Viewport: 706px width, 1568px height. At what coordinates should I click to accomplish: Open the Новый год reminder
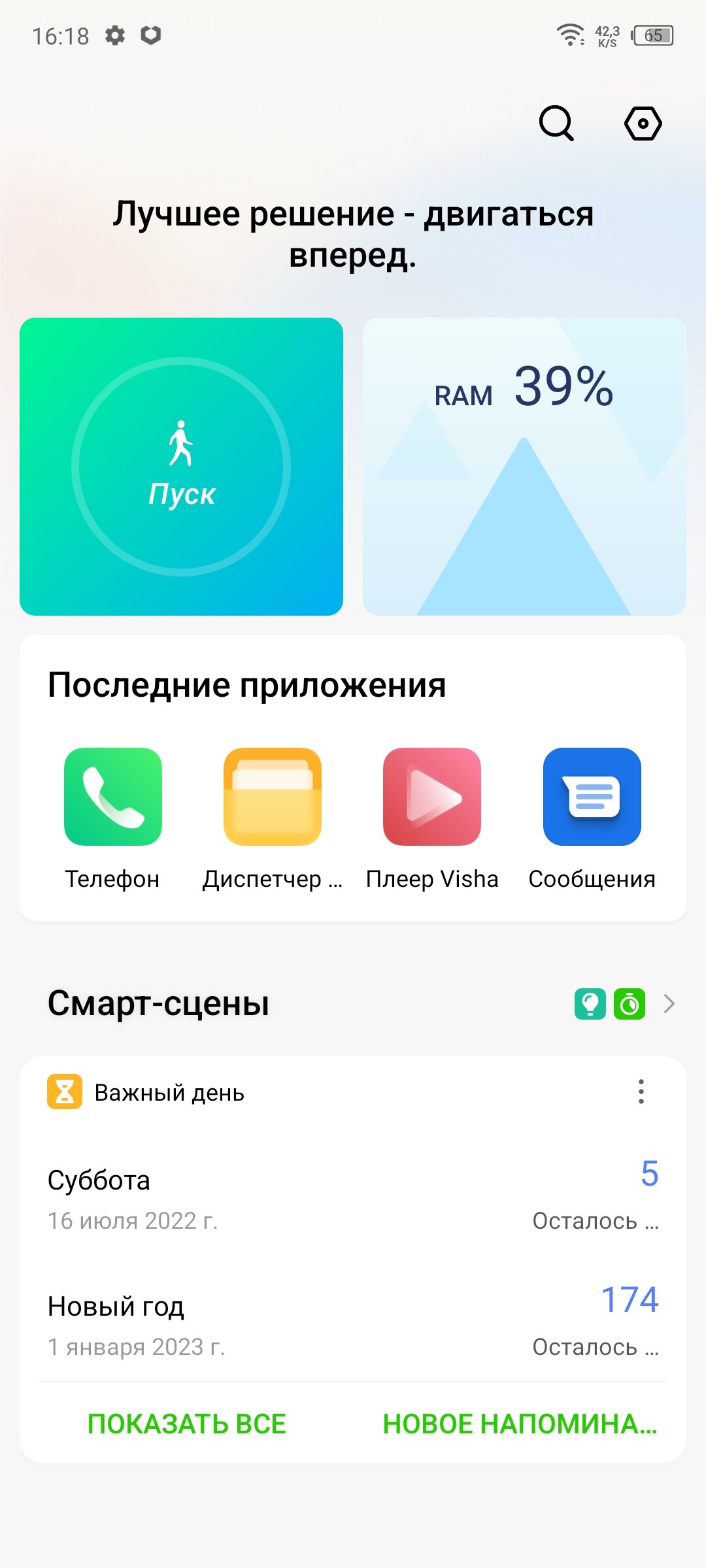[x=353, y=1325]
